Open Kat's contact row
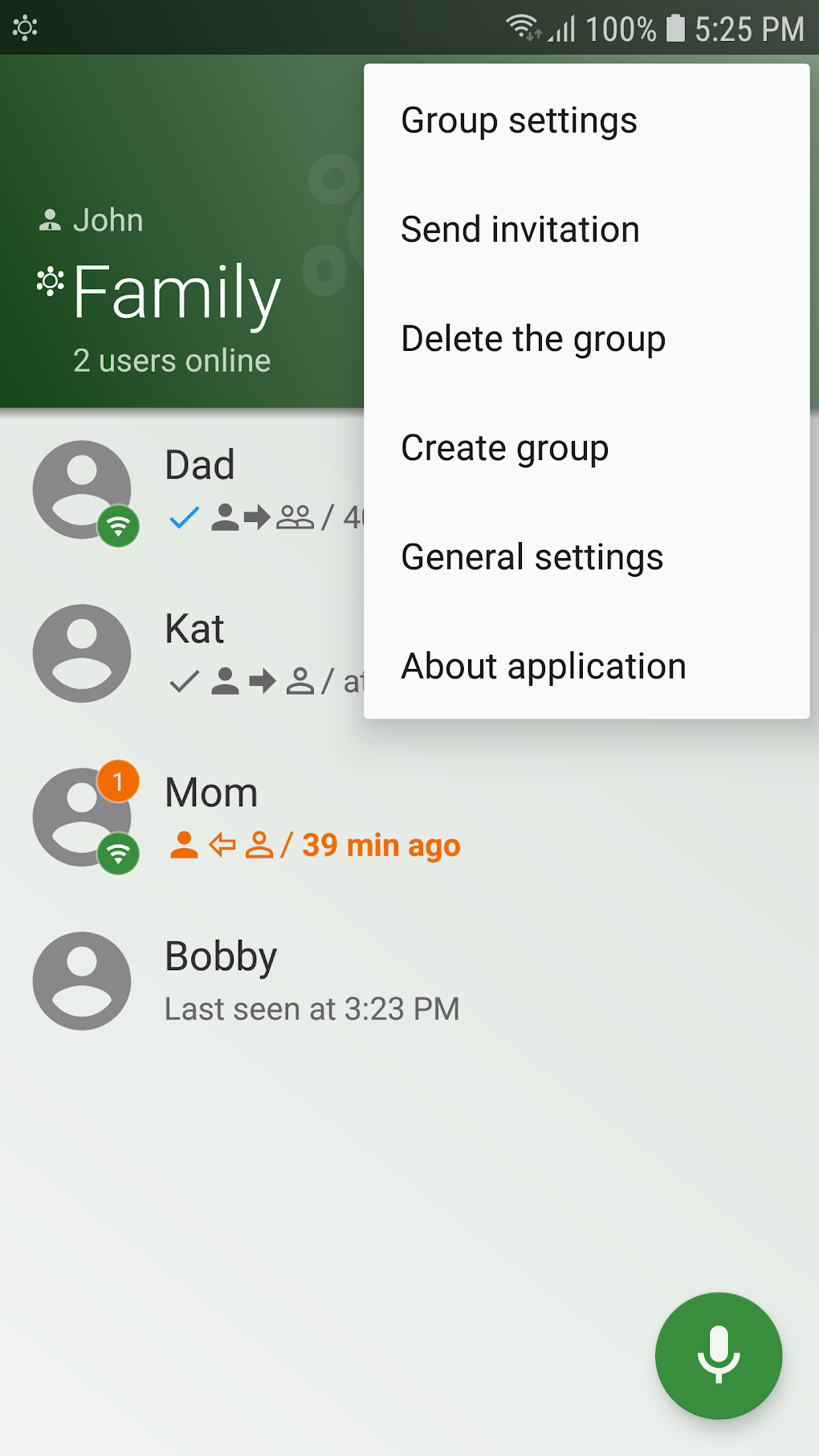 click(201, 654)
